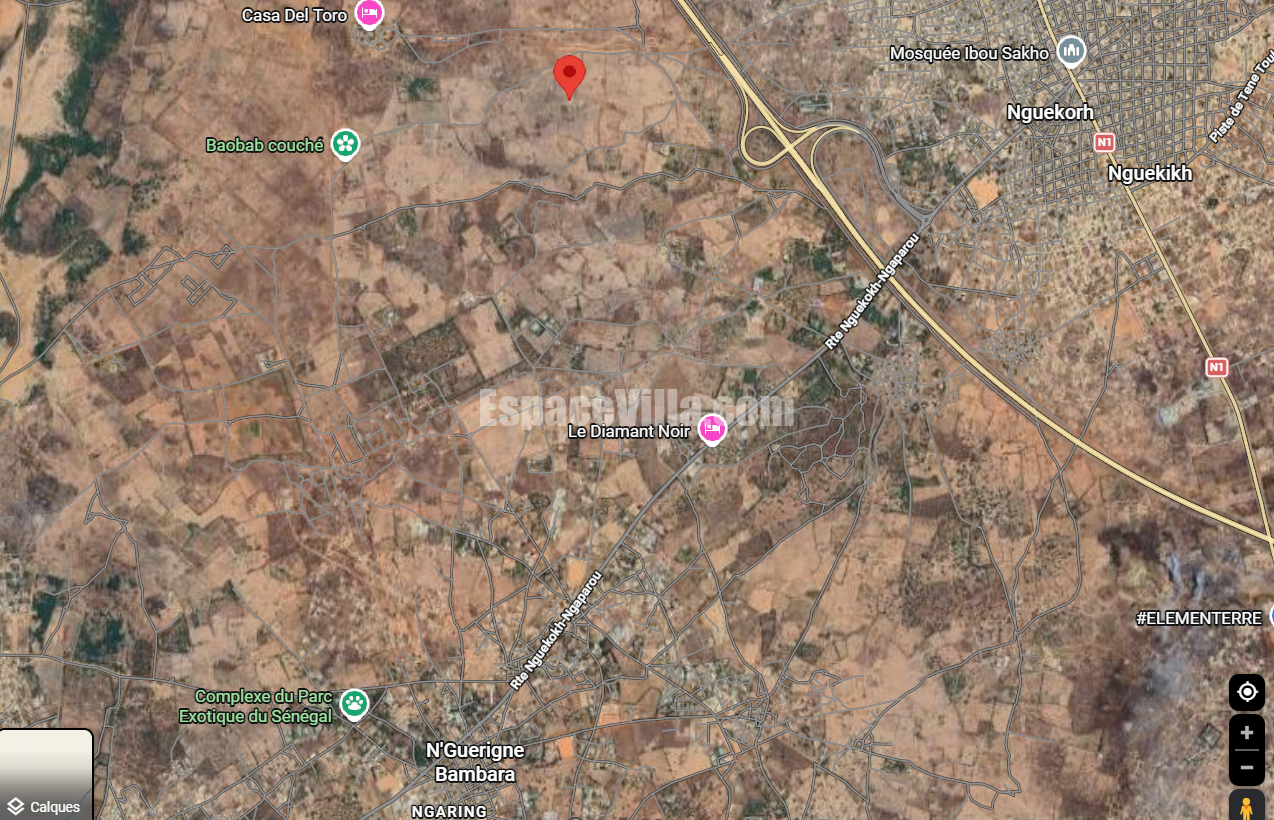Open the Mosquée Ibou Sakho marker
The width and height of the screenshot is (1274, 820).
click(x=1071, y=51)
